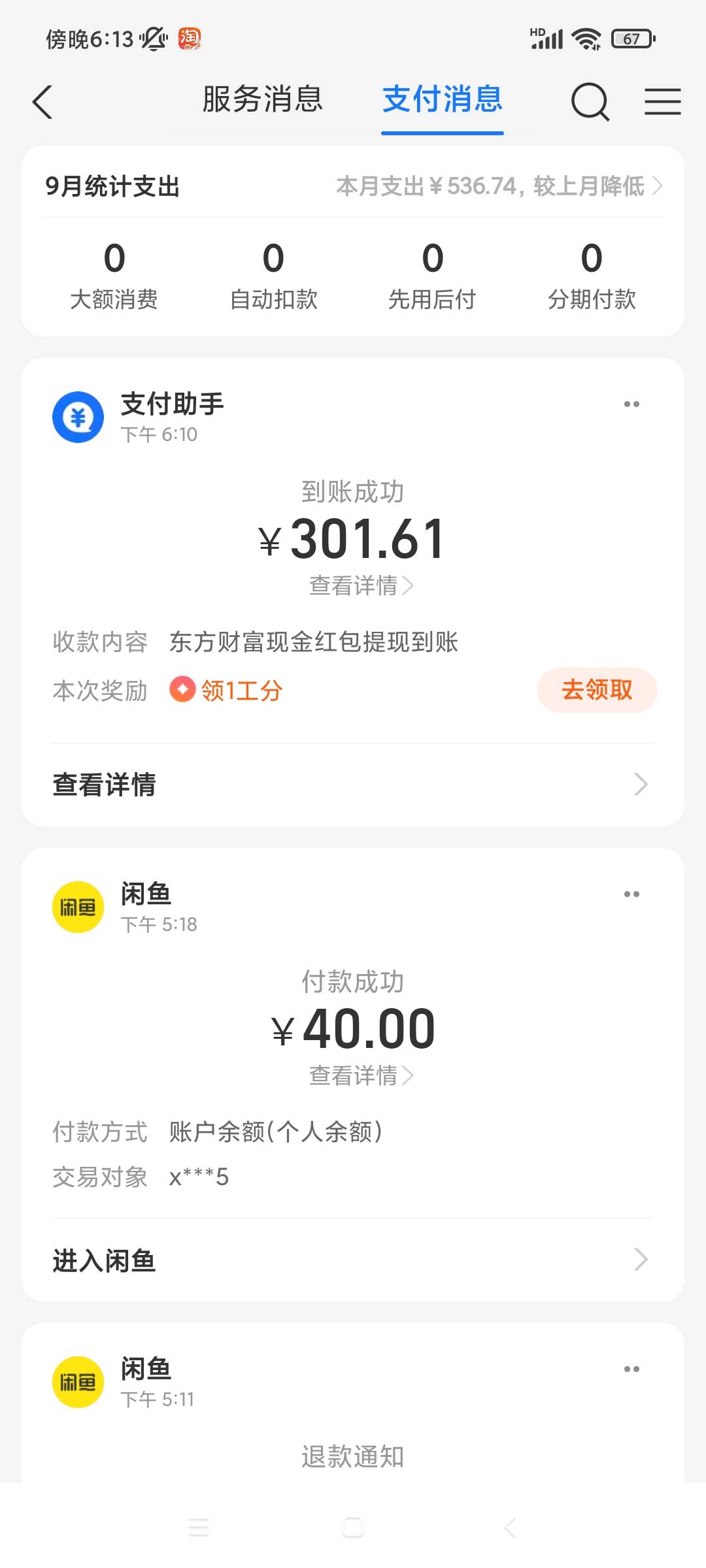Tap 去领取 to claim reward
Viewport: 706px width, 1568px height.
tap(597, 690)
